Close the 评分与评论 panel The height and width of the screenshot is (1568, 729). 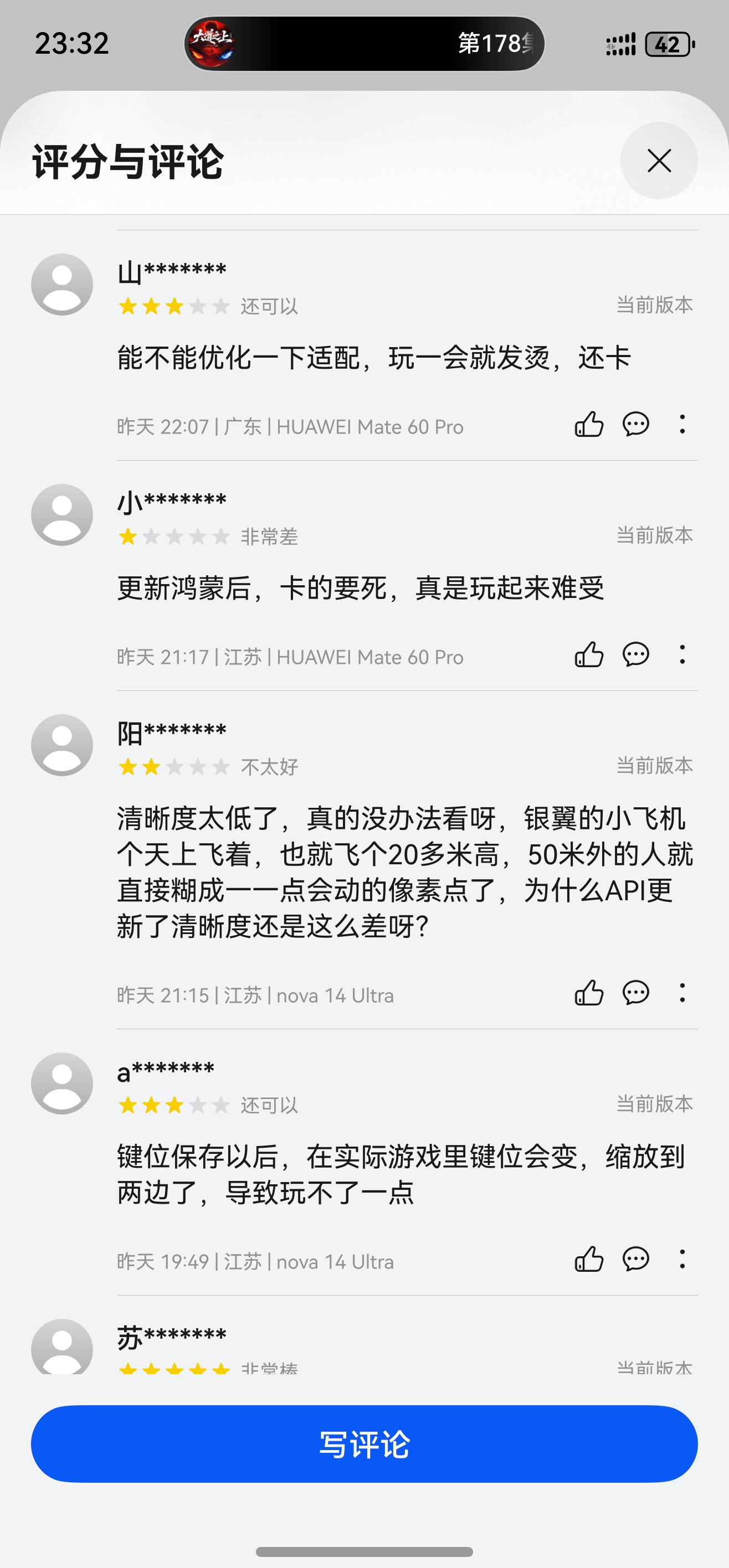658,161
